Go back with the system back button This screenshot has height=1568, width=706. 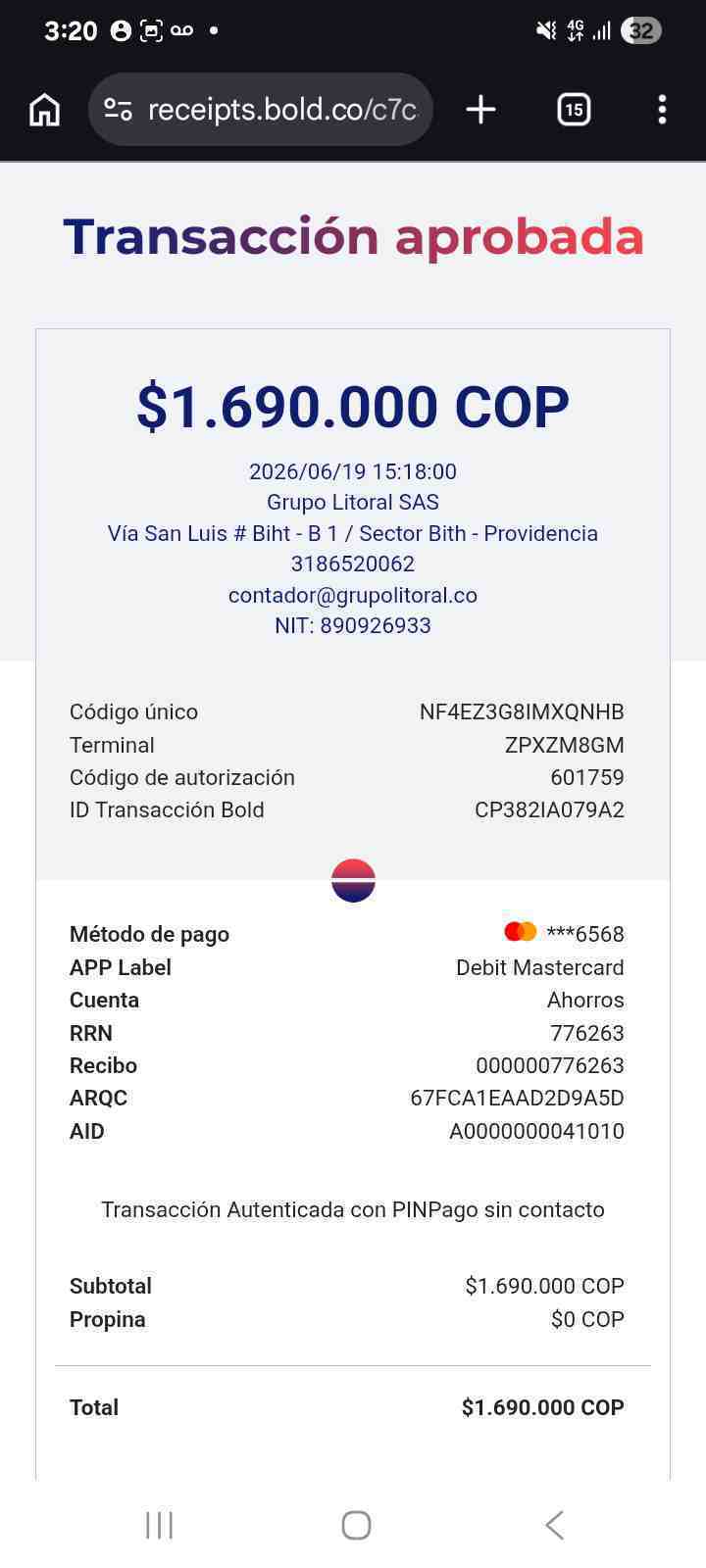click(x=554, y=1525)
